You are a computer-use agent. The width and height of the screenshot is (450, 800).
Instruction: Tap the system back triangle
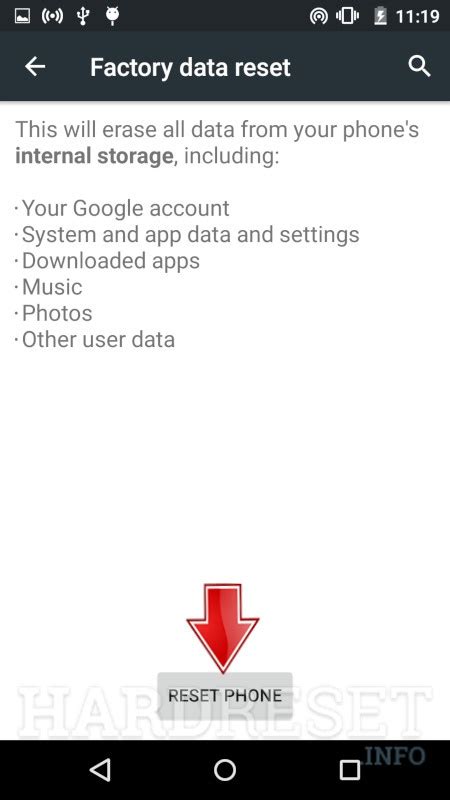(100, 770)
